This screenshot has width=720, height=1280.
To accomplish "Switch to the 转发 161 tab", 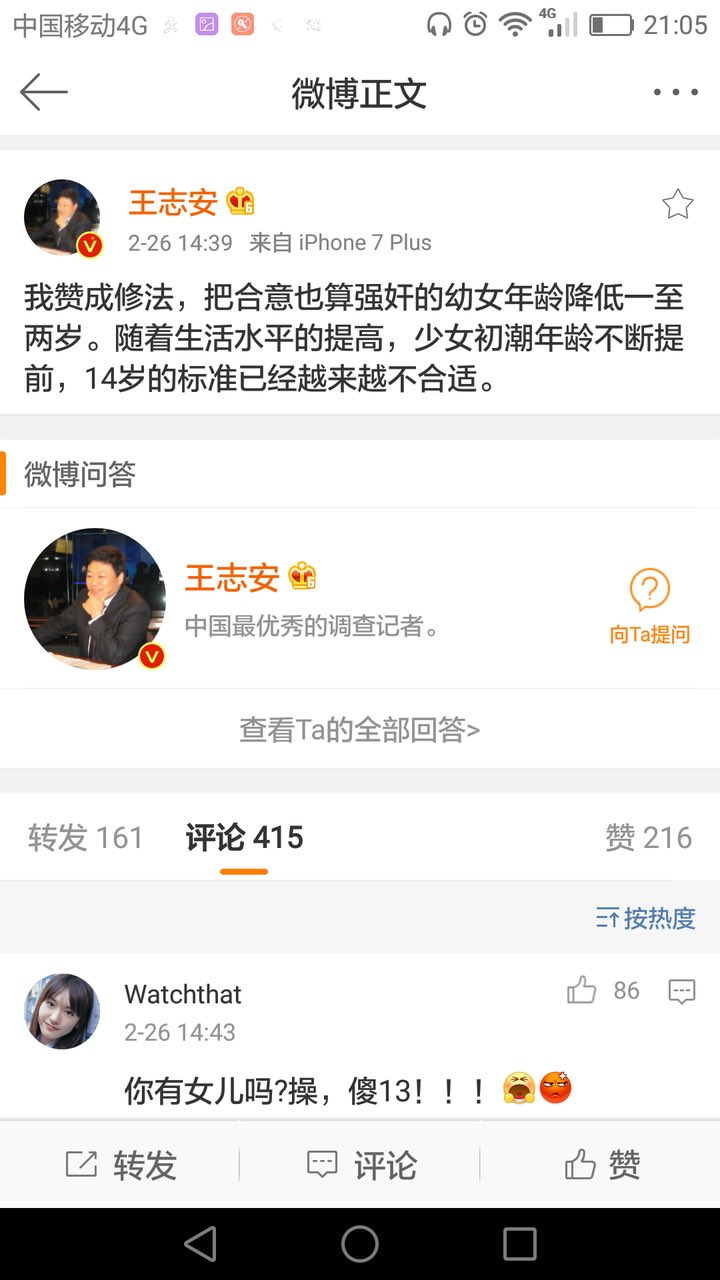I will click(x=86, y=838).
